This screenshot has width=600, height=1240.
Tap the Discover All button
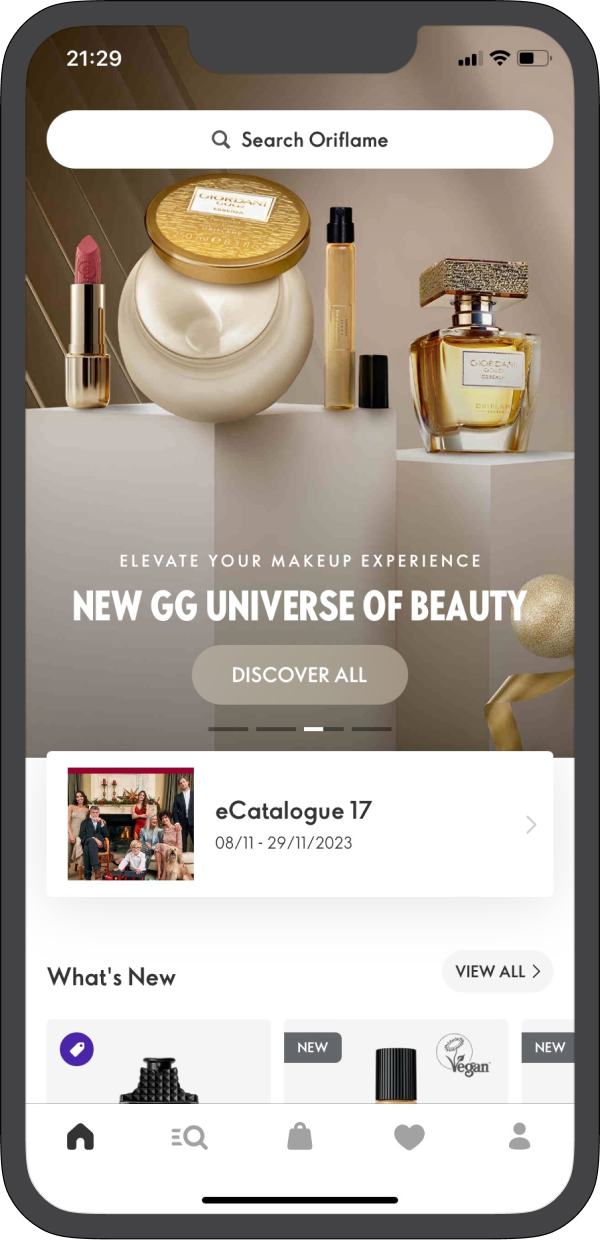[300, 675]
